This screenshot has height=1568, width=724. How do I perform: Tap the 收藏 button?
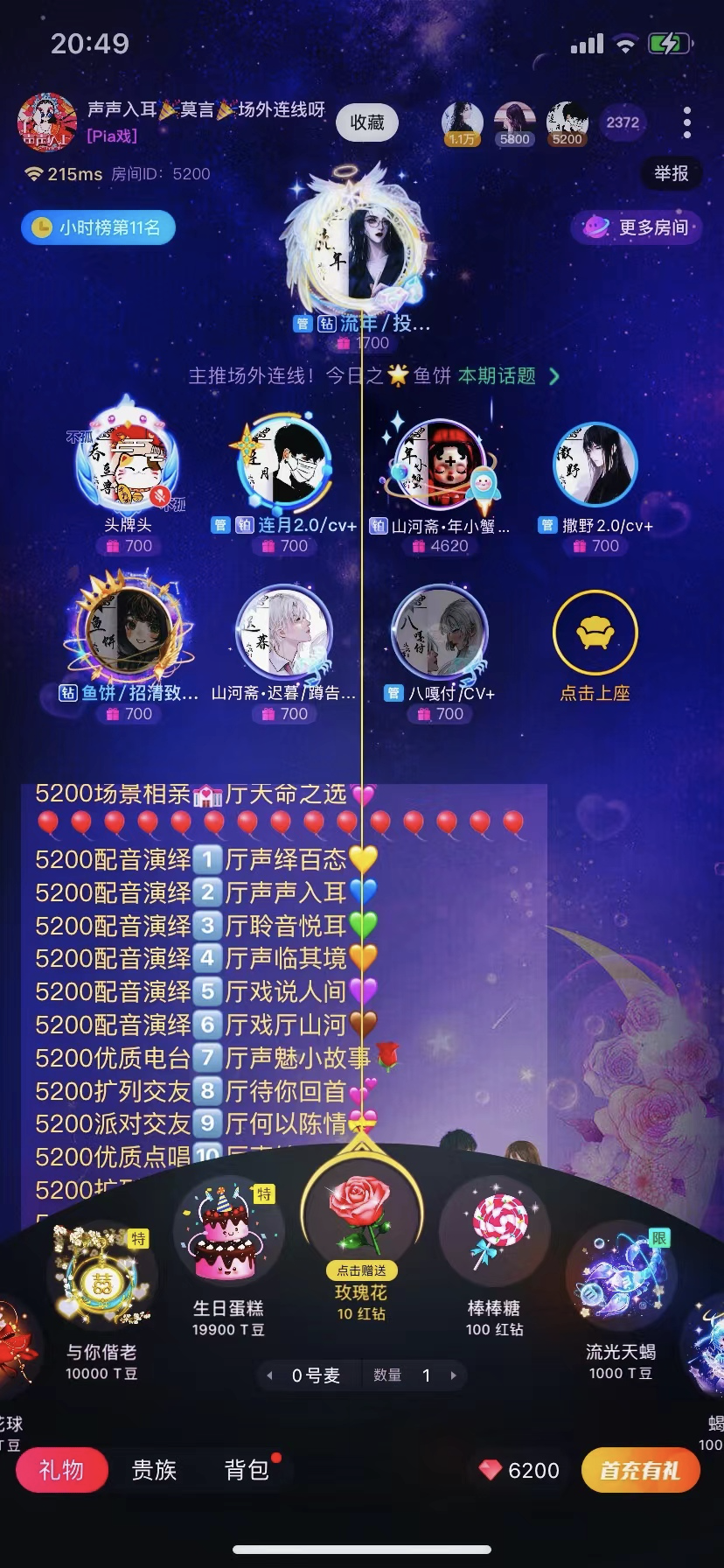pos(367,122)
